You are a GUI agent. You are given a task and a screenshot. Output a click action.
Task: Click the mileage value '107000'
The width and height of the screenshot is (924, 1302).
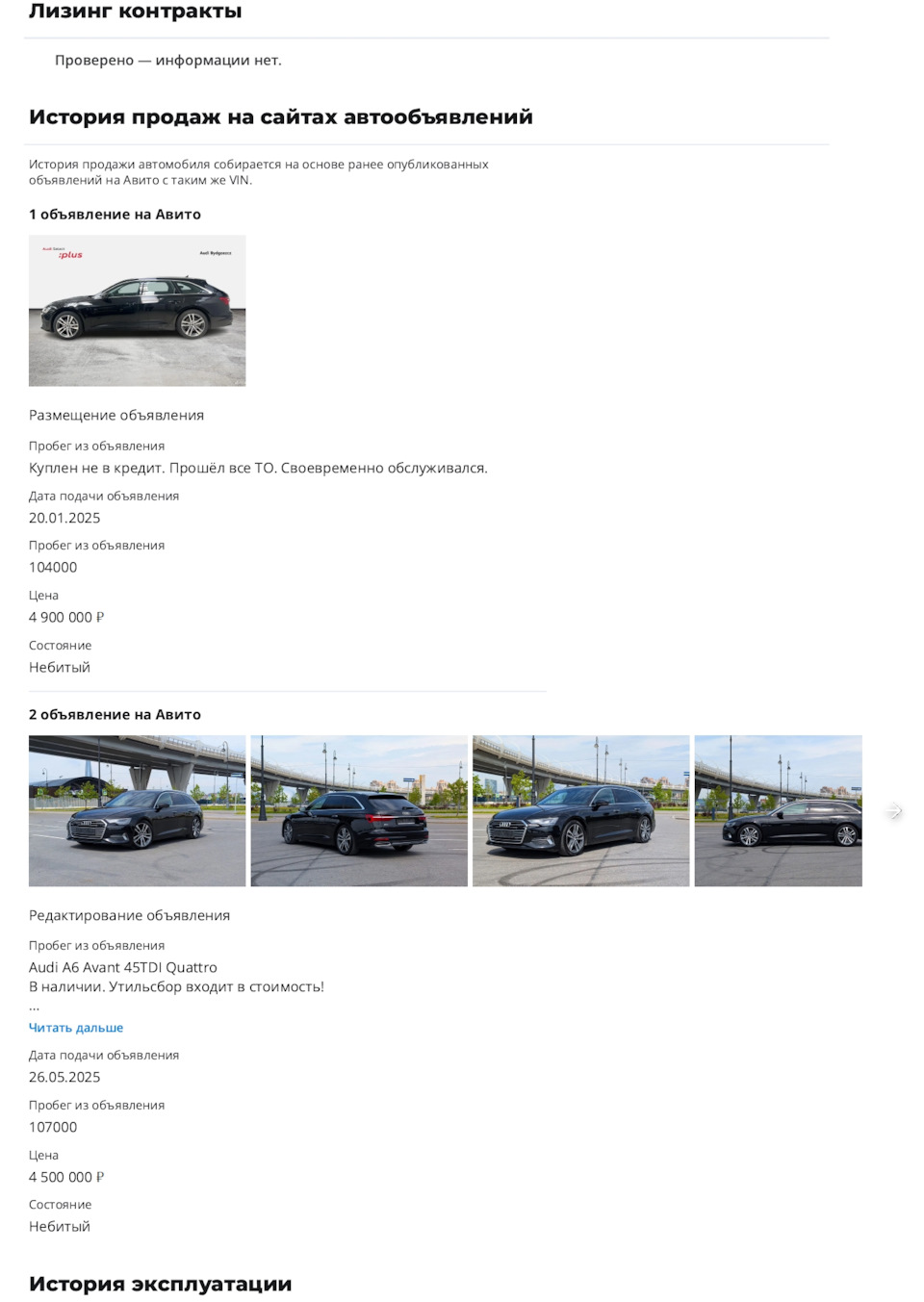(x=53, y=1127)
